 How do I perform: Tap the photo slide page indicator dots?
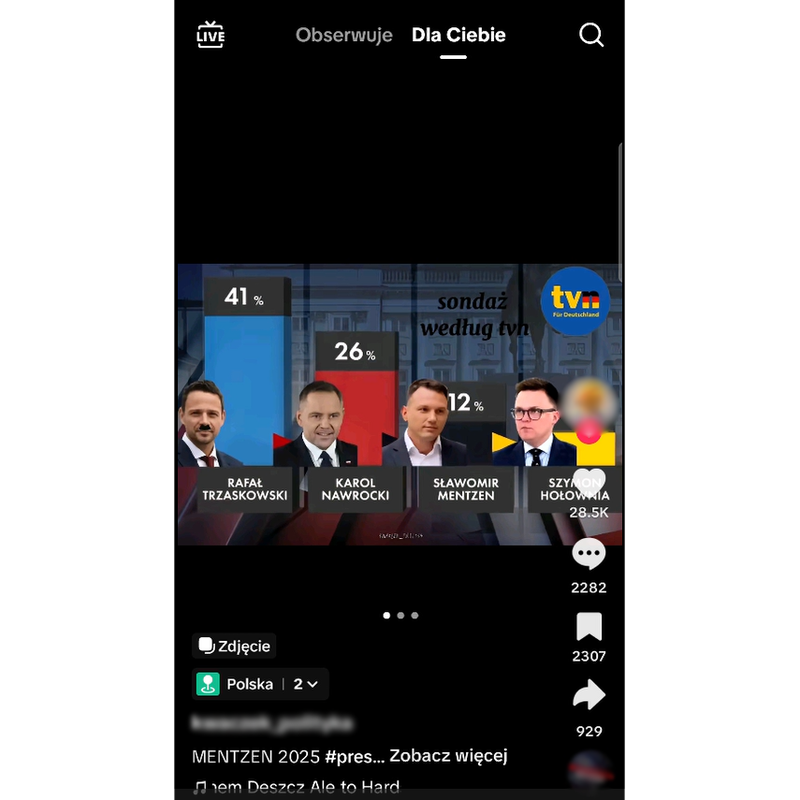click(x=400, y=616)
